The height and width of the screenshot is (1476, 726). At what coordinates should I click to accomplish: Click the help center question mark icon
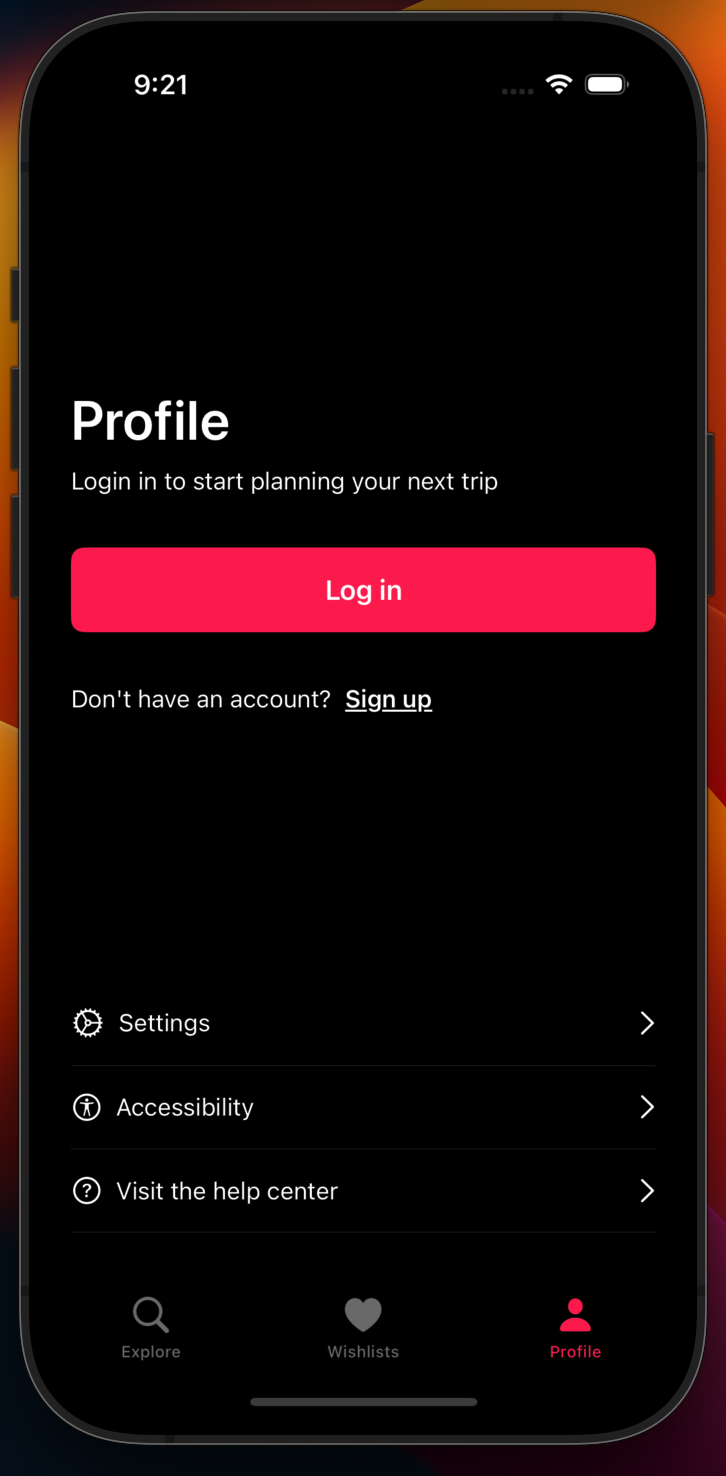tap(87, 1191)
